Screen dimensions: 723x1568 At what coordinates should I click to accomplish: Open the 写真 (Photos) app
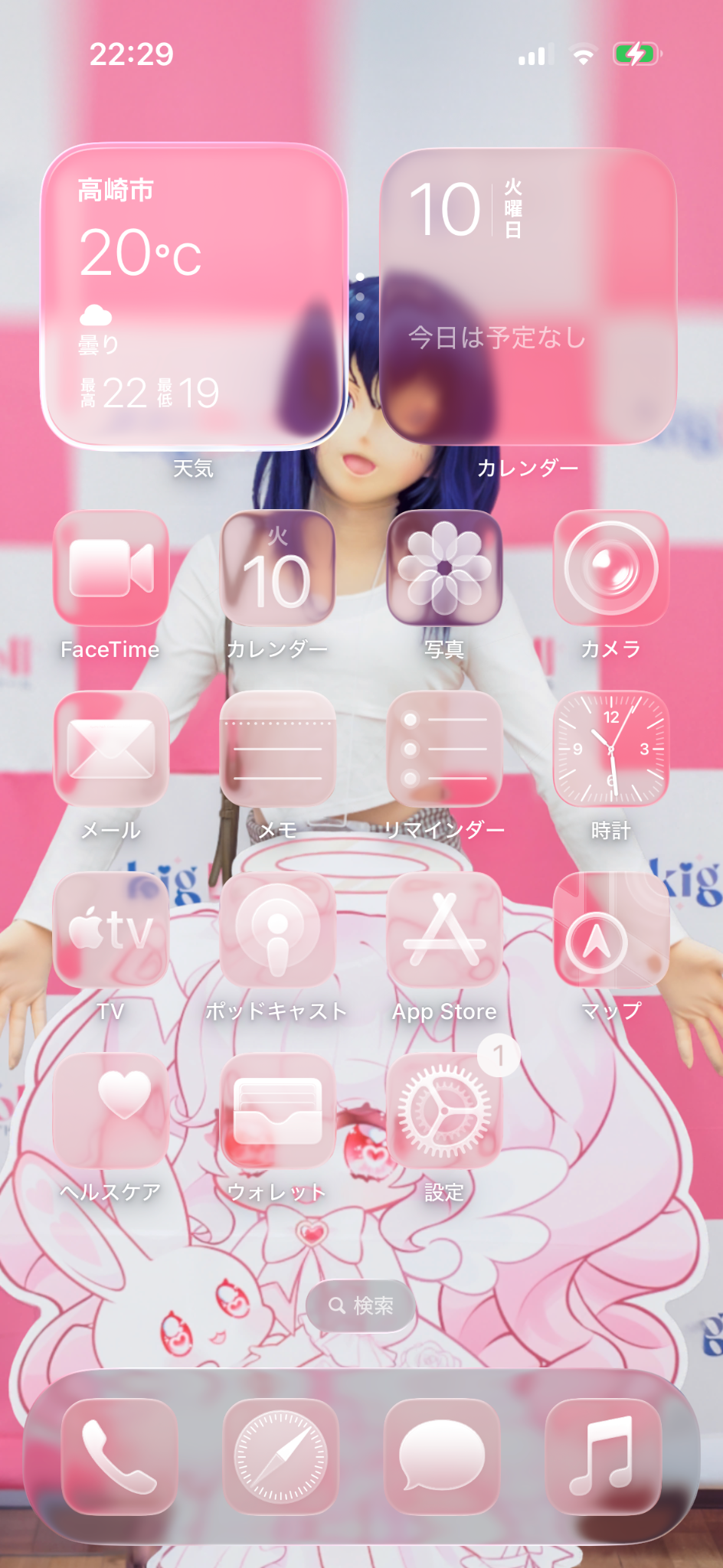[x=444, y=568]
